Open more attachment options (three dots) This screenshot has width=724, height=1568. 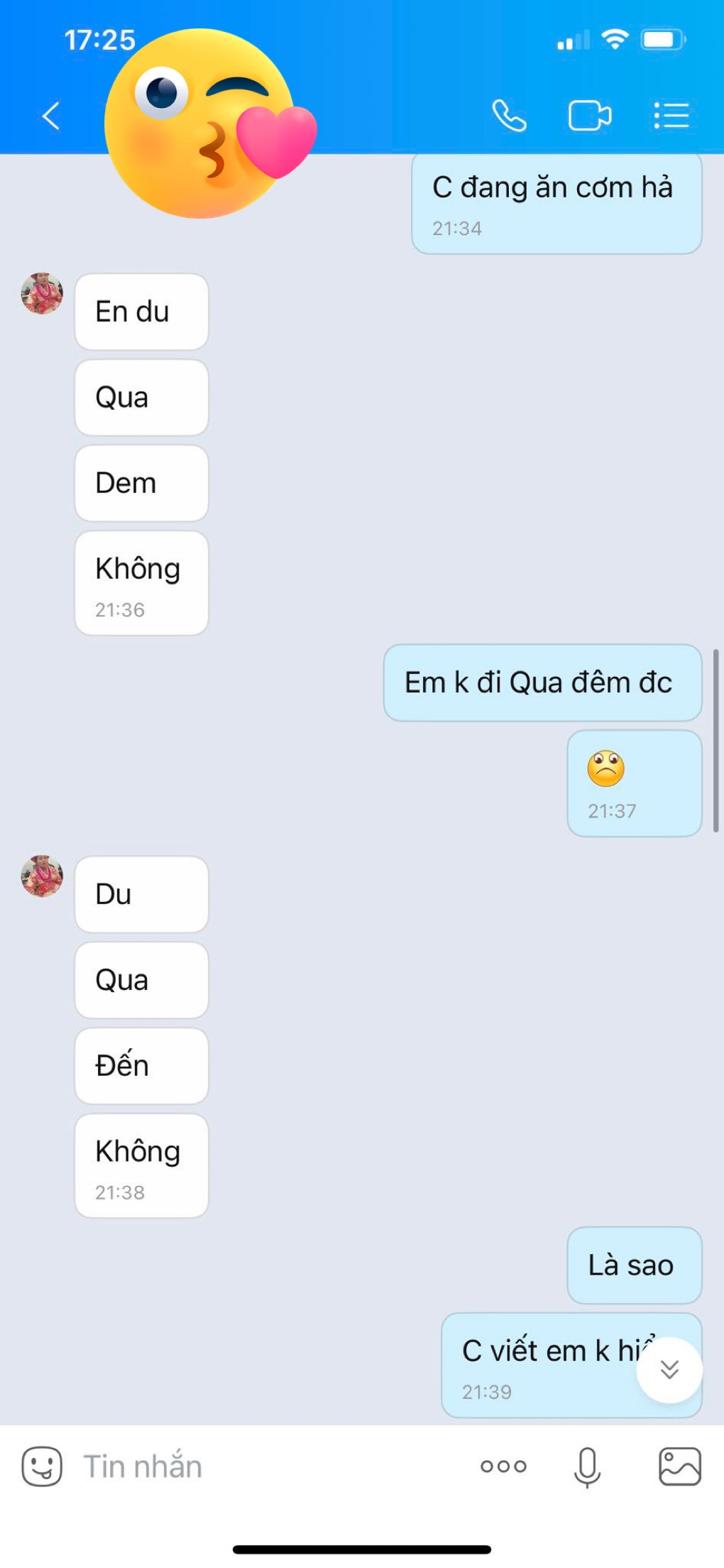pyautogui.click(x=503, y=1466)
